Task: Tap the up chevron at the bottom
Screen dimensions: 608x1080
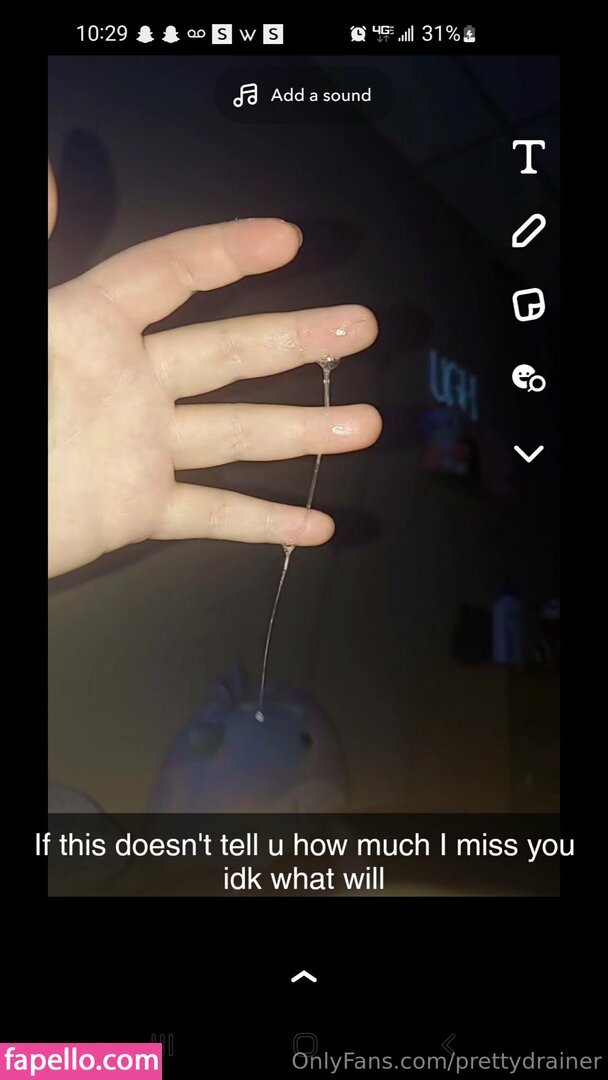Action: (x=304, y=977)
